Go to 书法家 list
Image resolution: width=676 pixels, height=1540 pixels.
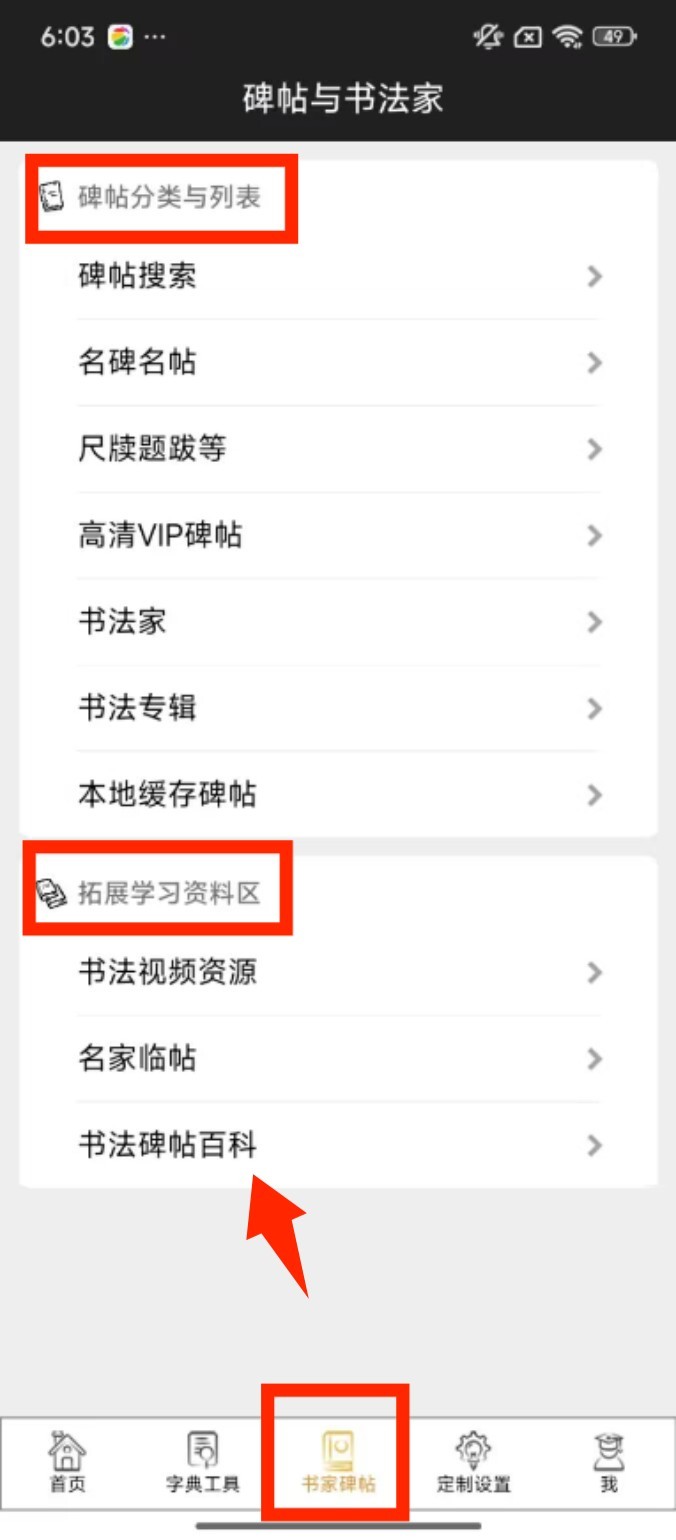click(338, 622)
